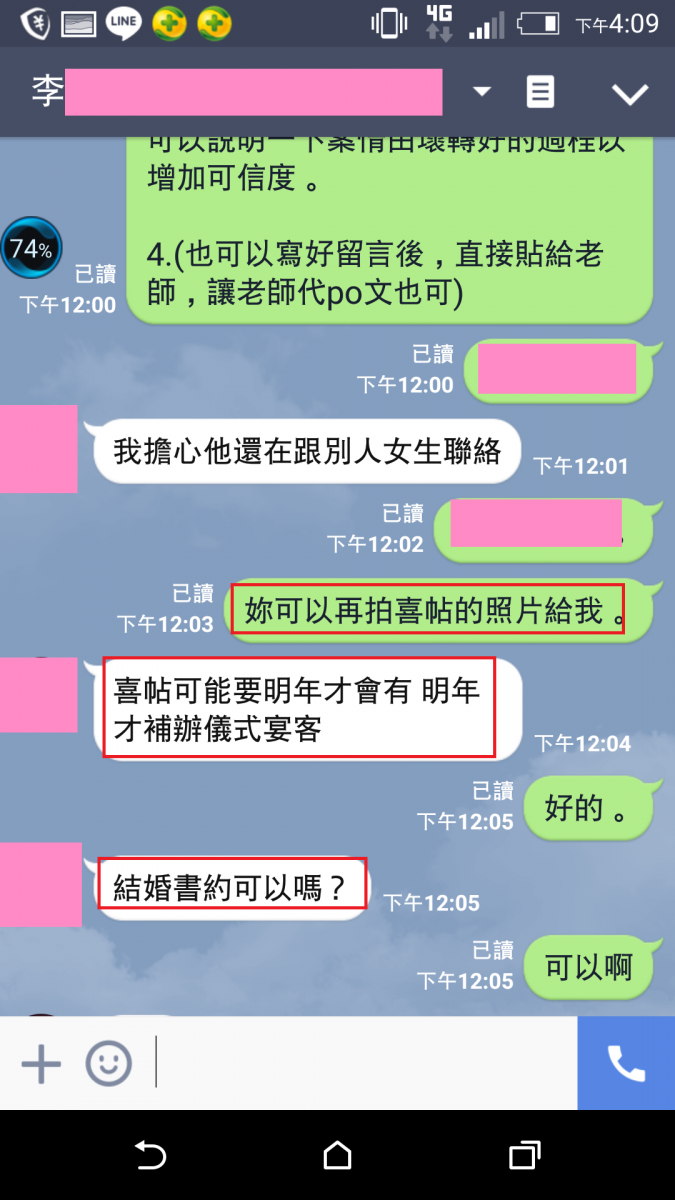Start a voice call with the phone button
Viewport: 675px width, 1200px height.
coord(626,1063)
